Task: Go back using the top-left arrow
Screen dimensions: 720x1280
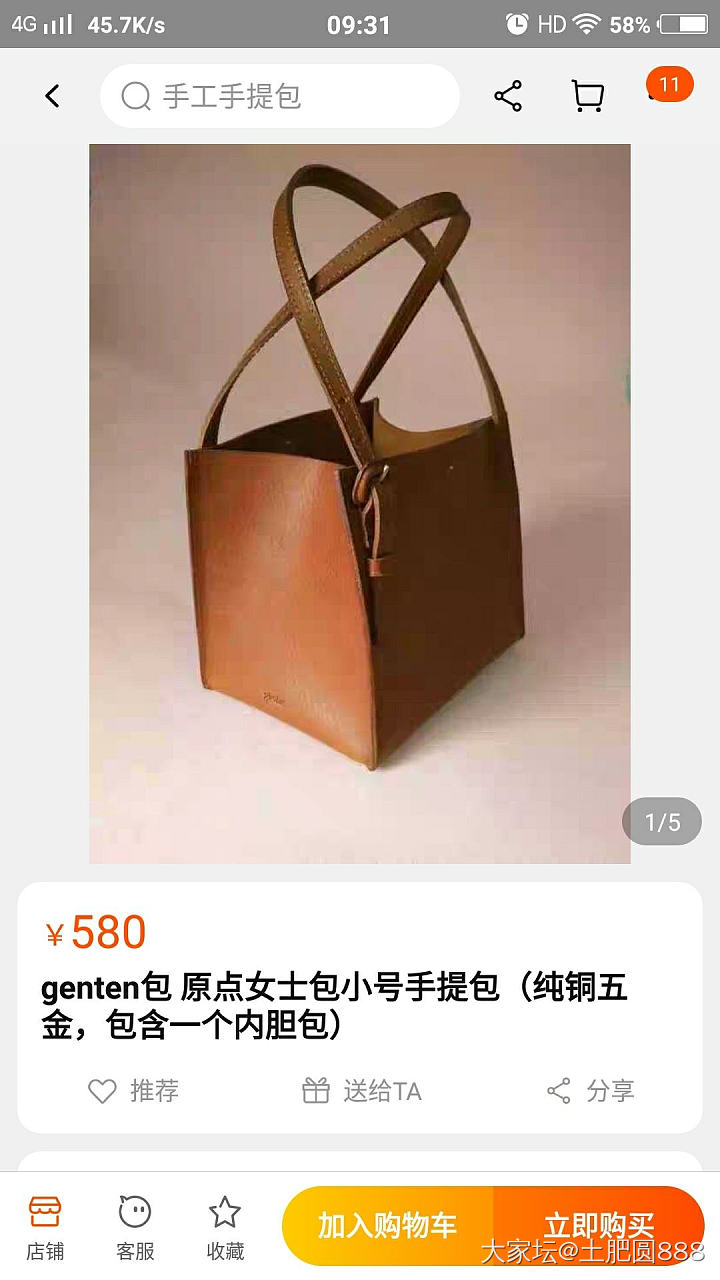Action: pyautogui.click(x=52, y=96)
